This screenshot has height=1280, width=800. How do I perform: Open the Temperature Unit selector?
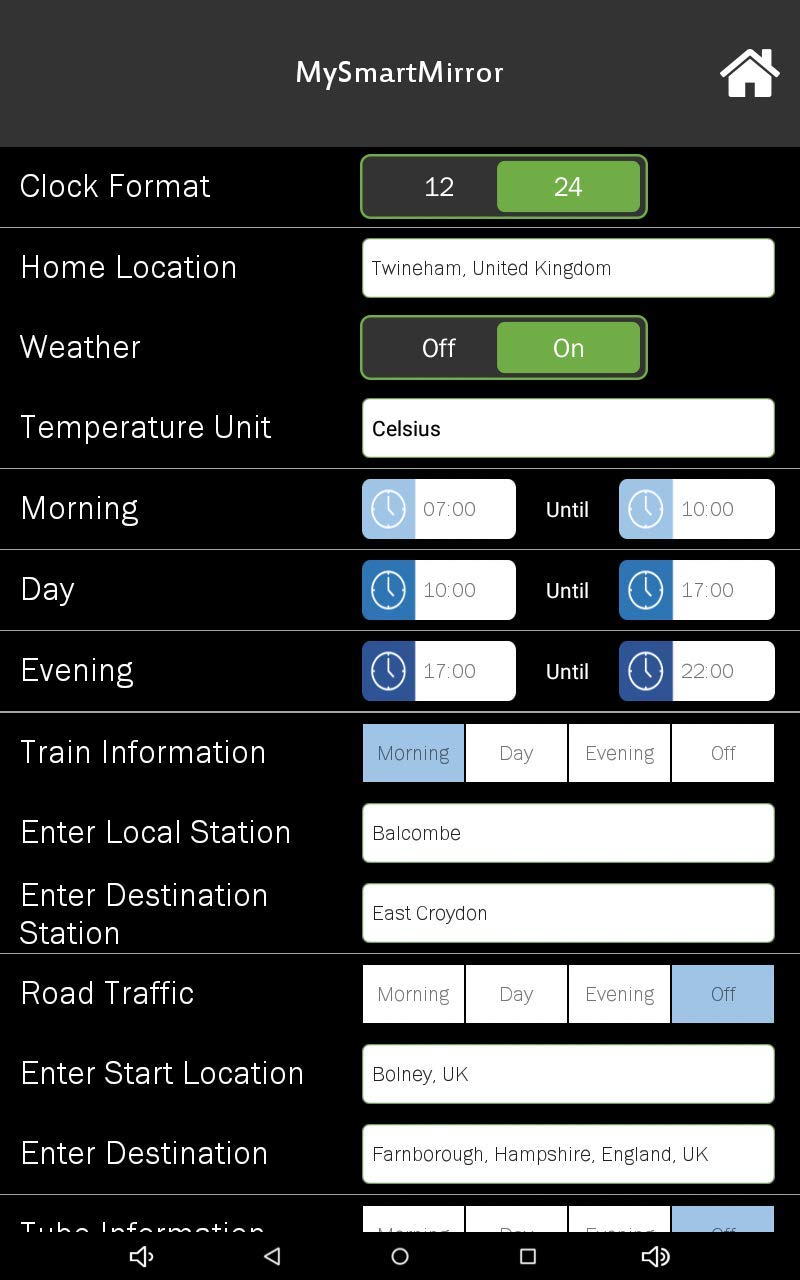[568, 428]
